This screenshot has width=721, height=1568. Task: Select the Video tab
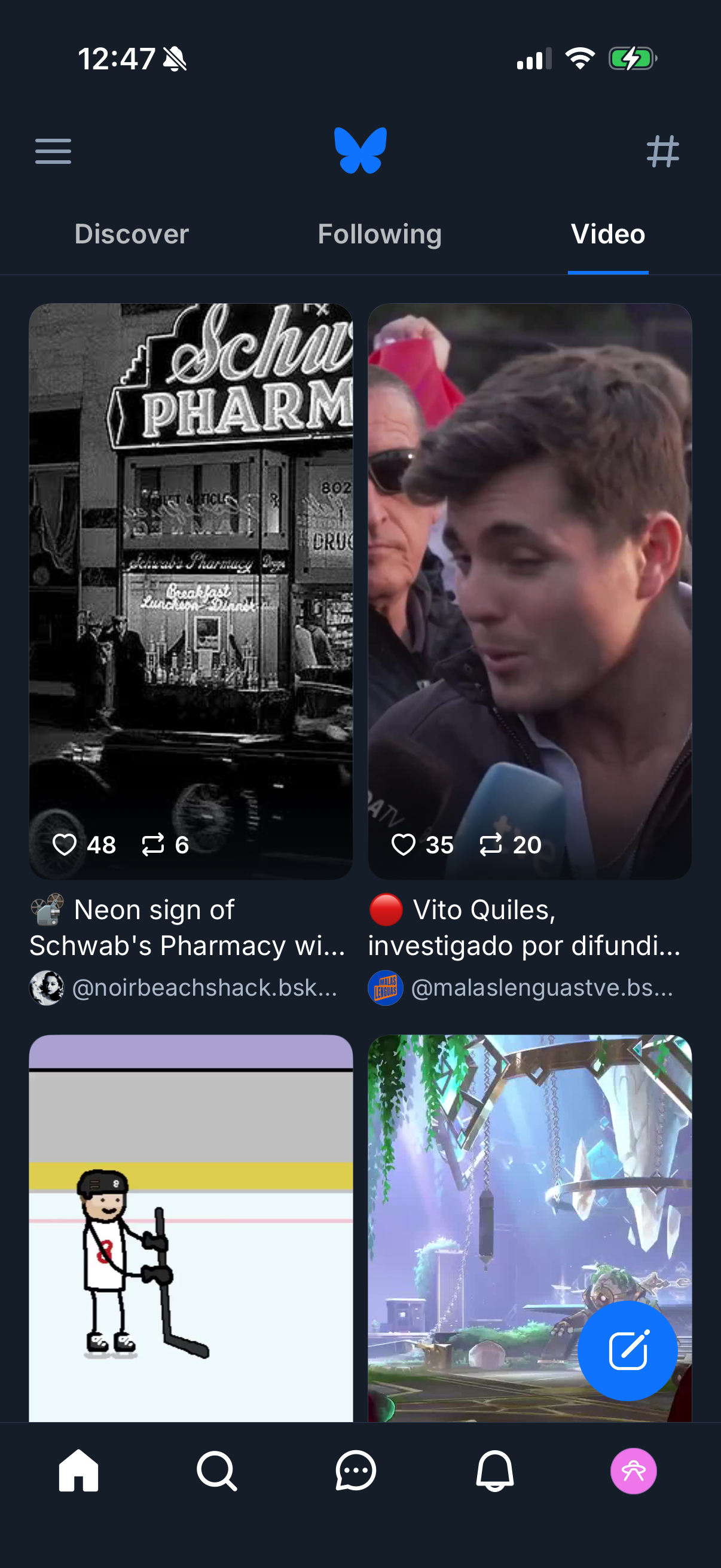click(x=607, y=234)
